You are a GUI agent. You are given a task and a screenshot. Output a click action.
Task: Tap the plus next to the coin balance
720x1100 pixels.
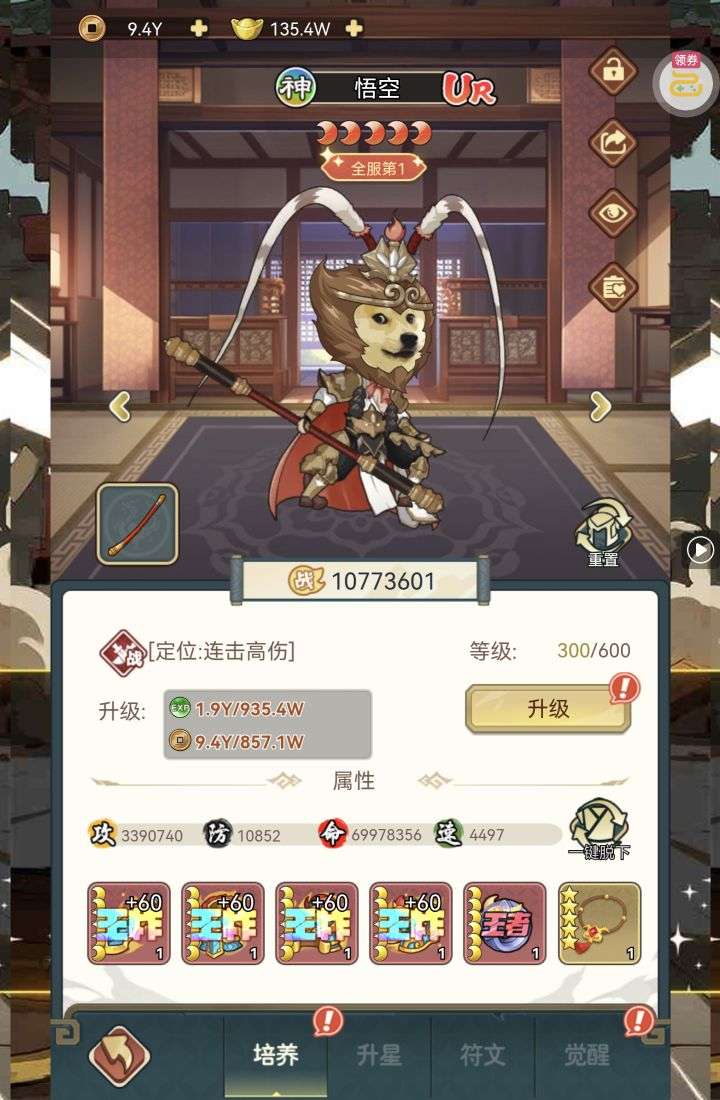pos(199,28)
